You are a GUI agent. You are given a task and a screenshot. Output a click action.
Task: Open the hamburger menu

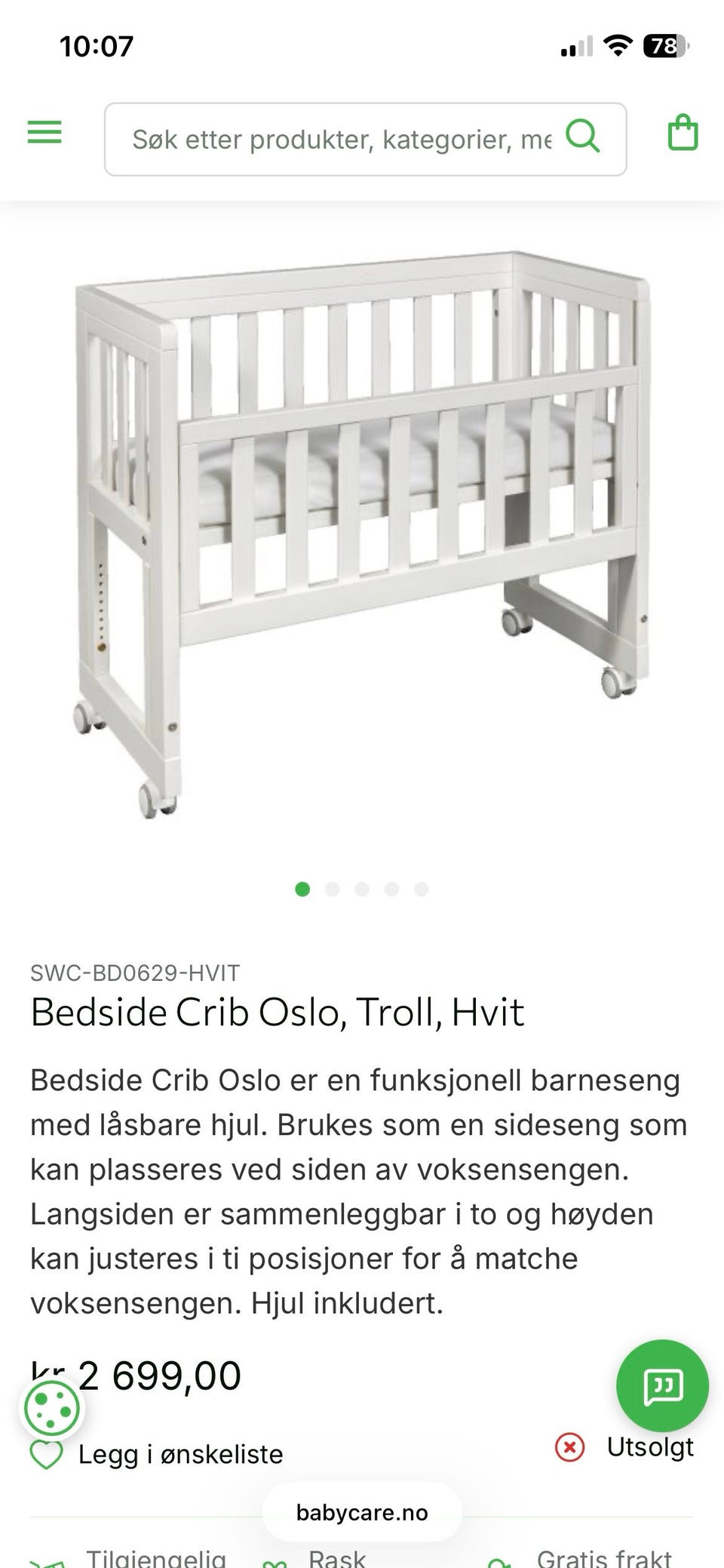(x=44, y=134)
